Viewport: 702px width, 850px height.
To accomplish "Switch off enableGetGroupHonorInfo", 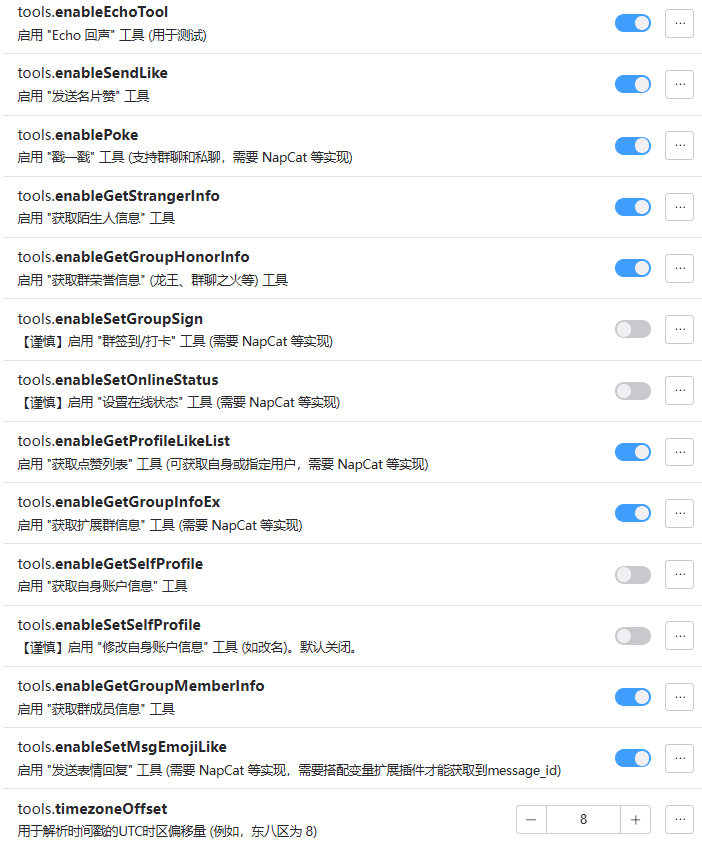I will tap(632, 268).
